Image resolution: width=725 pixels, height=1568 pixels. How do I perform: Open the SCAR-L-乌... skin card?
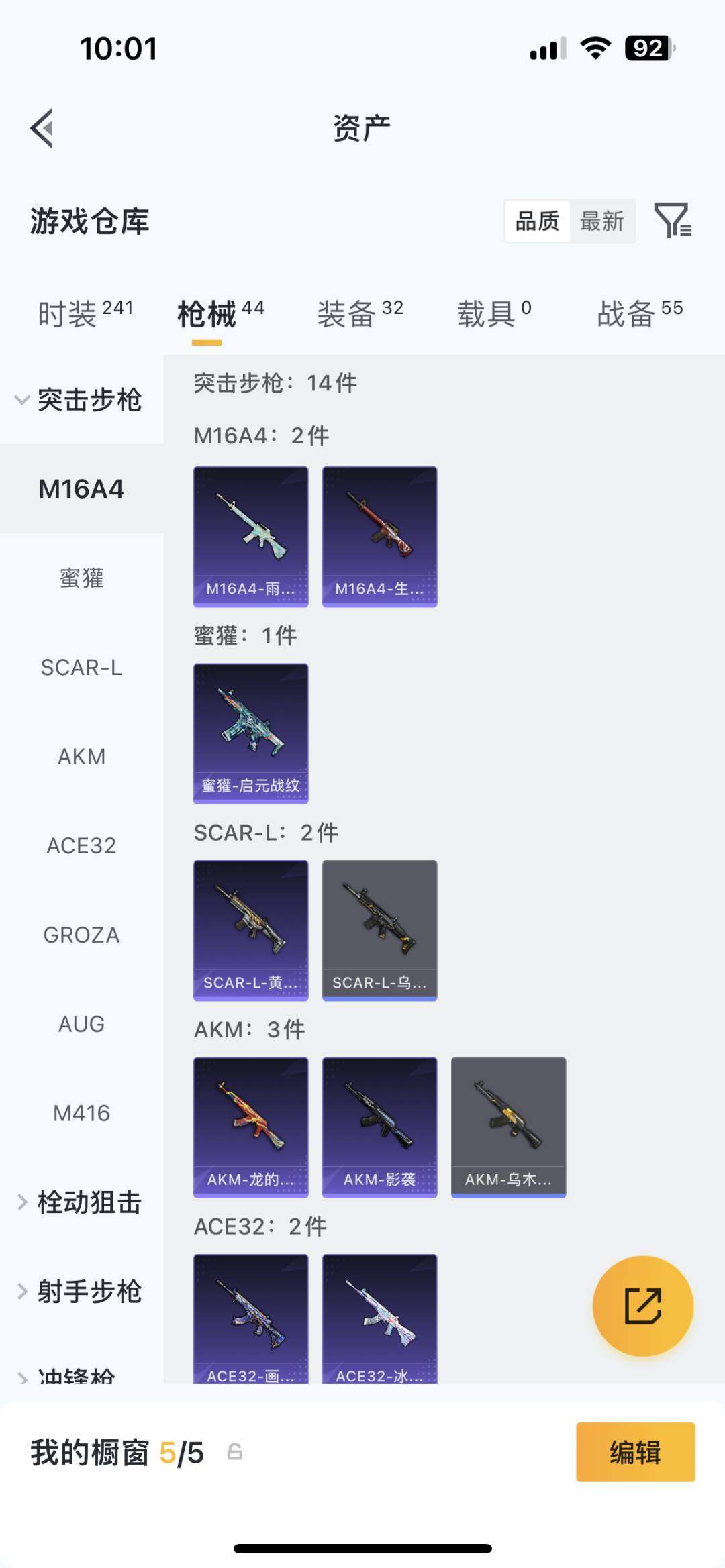click(380, 931)
